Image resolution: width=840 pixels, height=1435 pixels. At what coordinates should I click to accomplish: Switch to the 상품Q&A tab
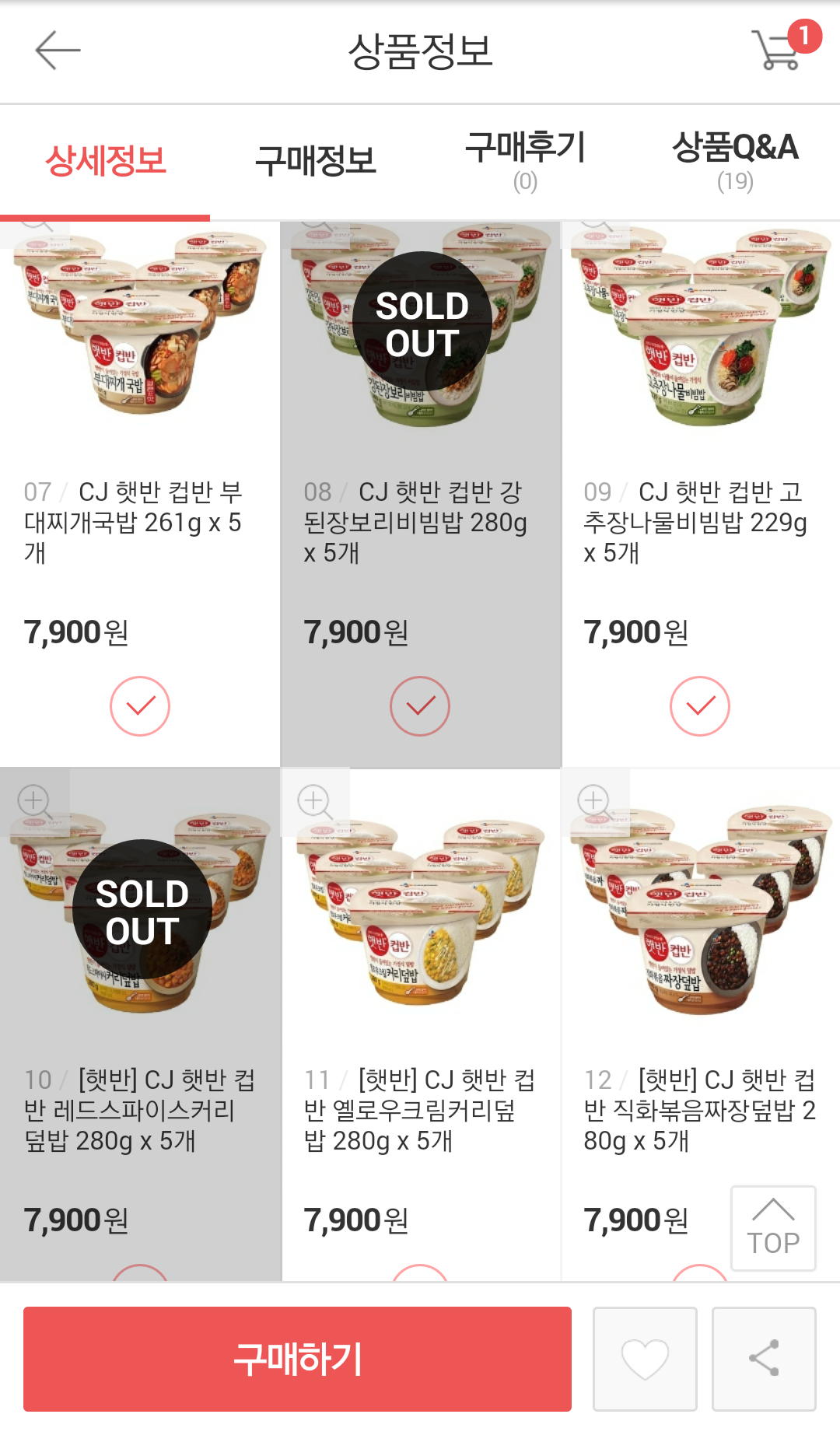(x=735, y=161)
